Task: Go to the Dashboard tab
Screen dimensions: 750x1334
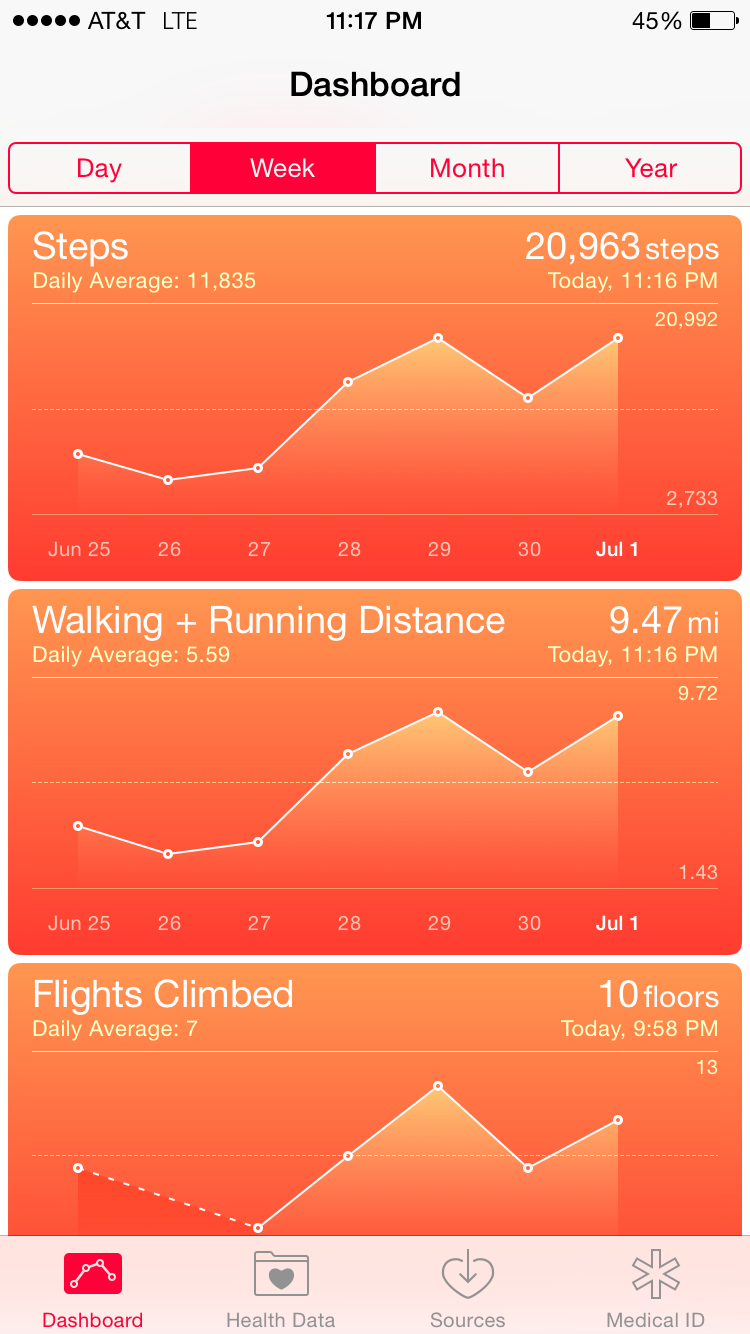Action: [93, 1288]
